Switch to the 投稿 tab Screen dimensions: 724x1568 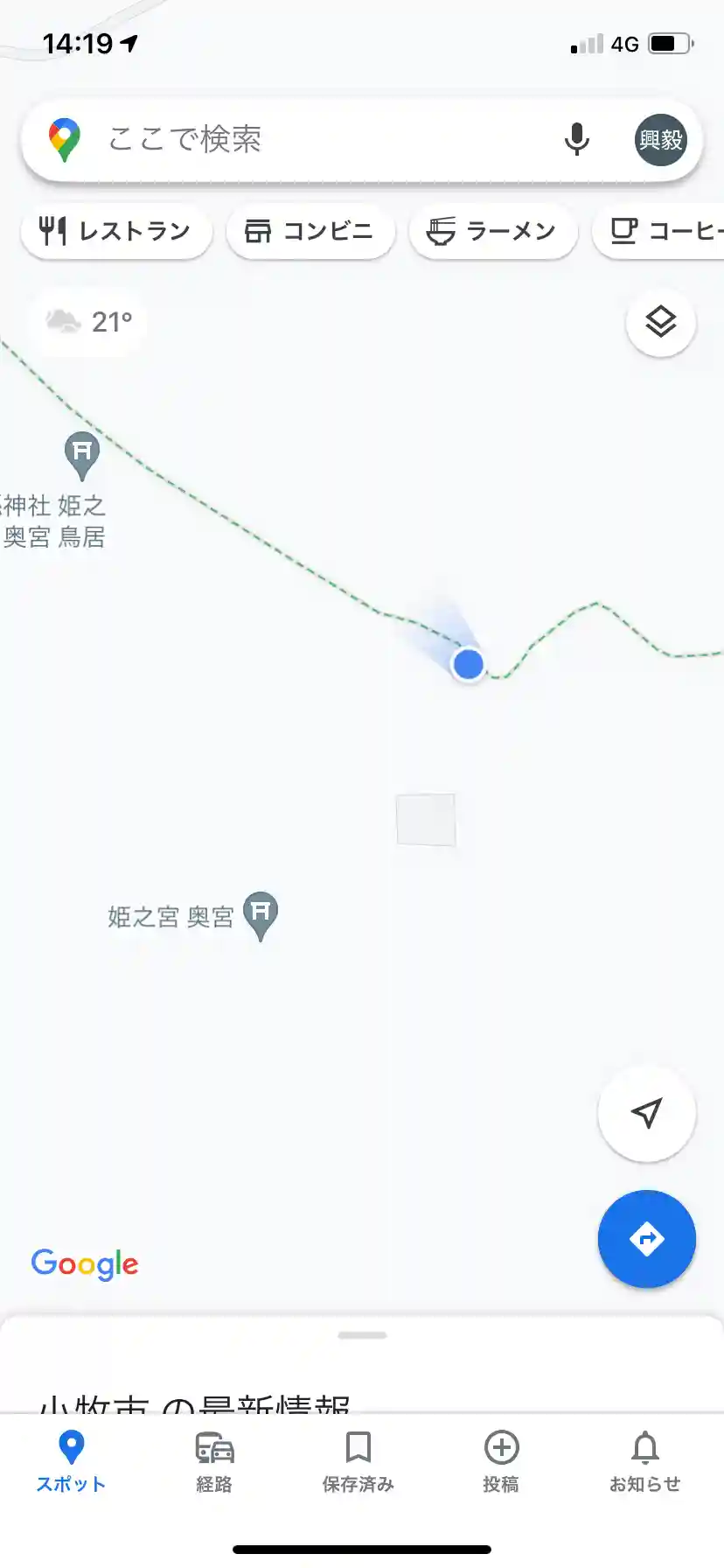coord(501,1459)
